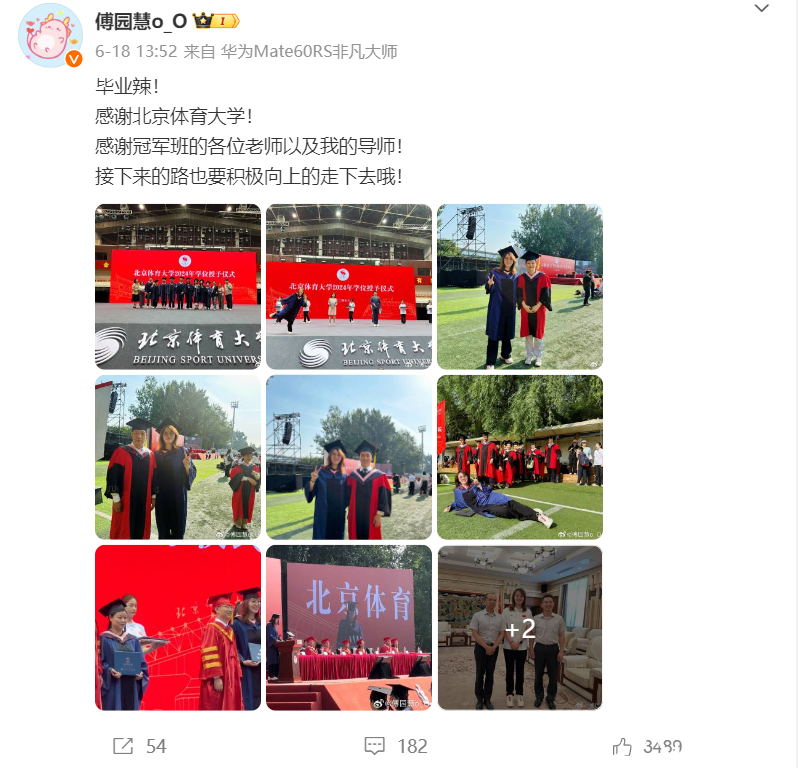Open fifth photo showing the peace sign pose
This screenshot has height=768, width=798.
coord(349,457)
